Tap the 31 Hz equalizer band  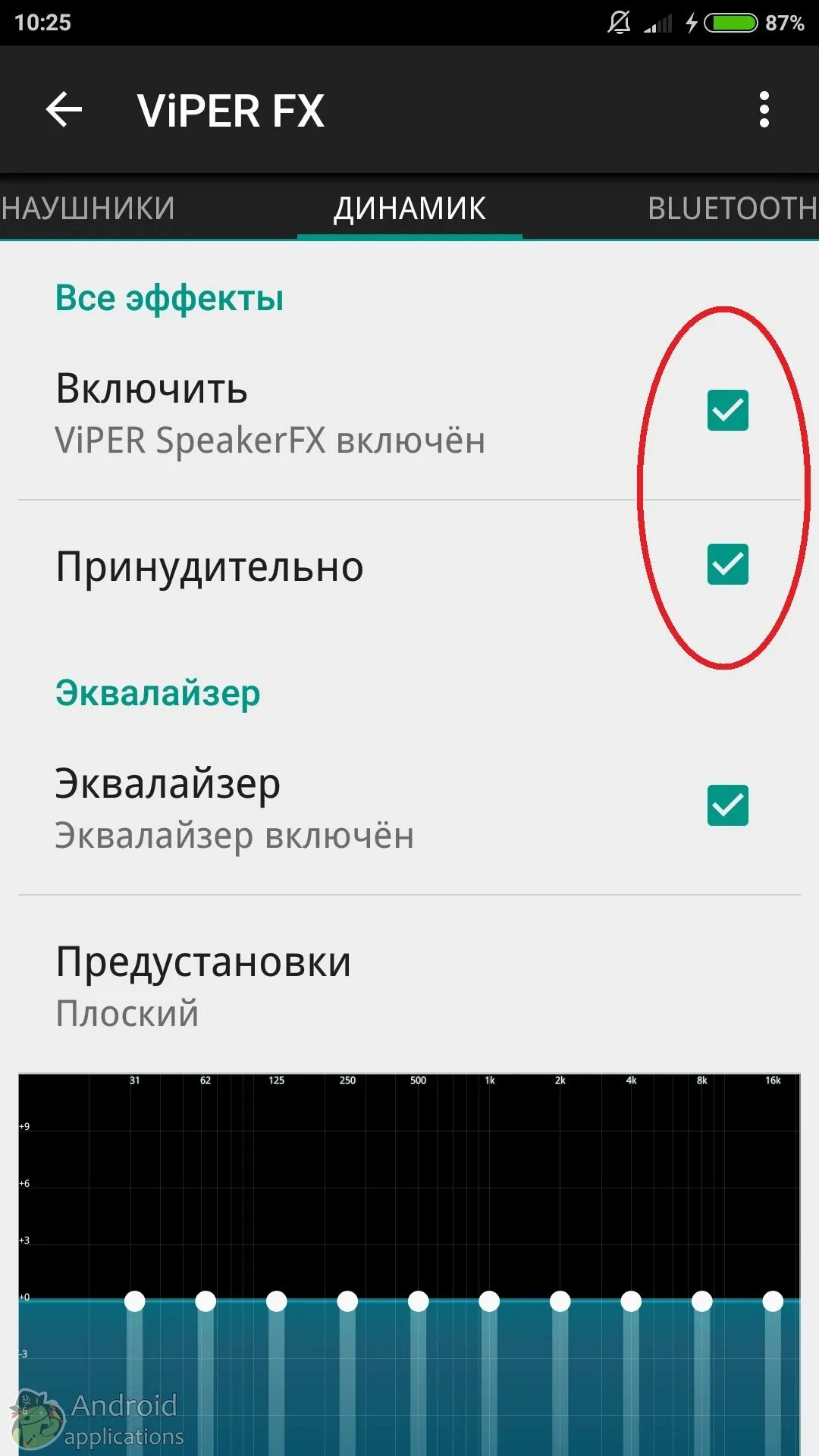135,1301
